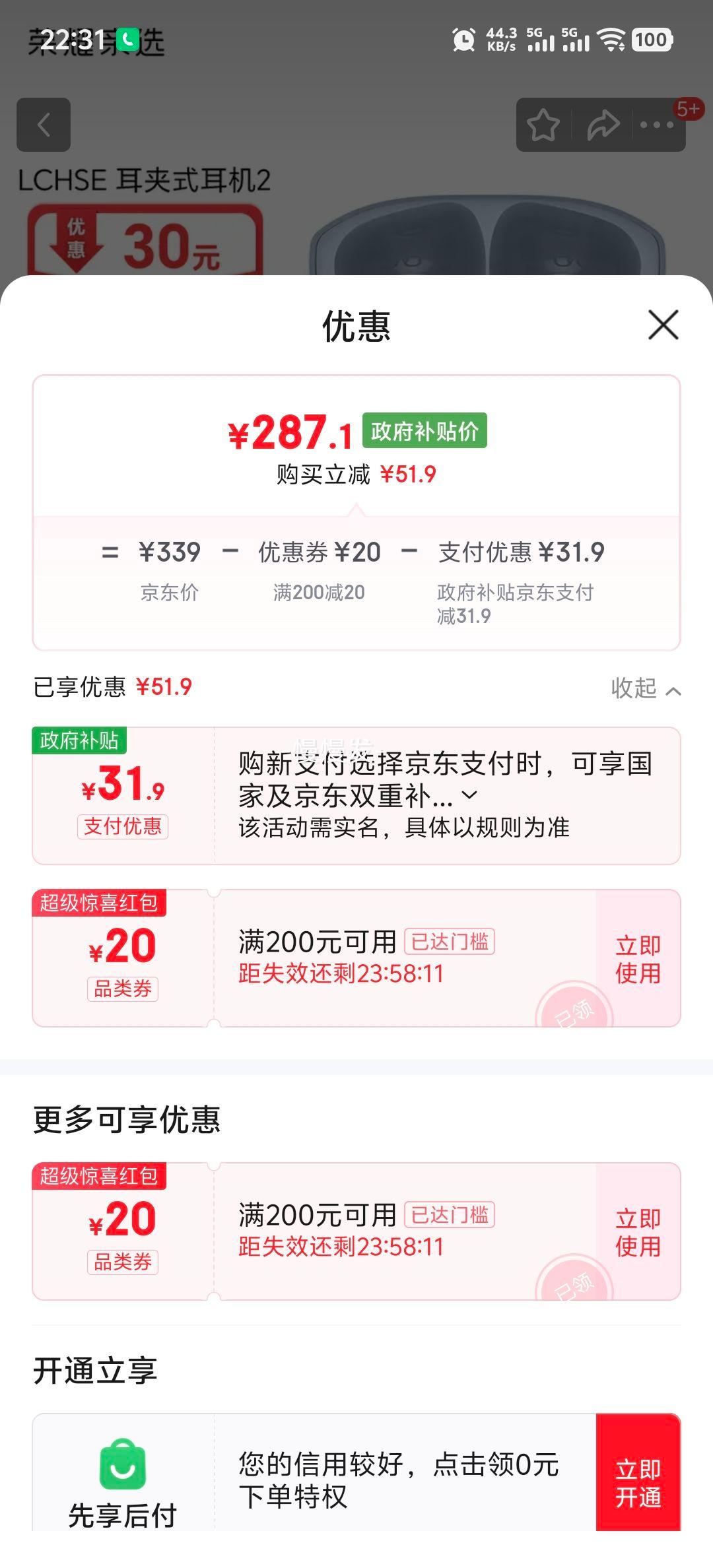Click the alarm clock icon in status bar

(x=464, y=41)
